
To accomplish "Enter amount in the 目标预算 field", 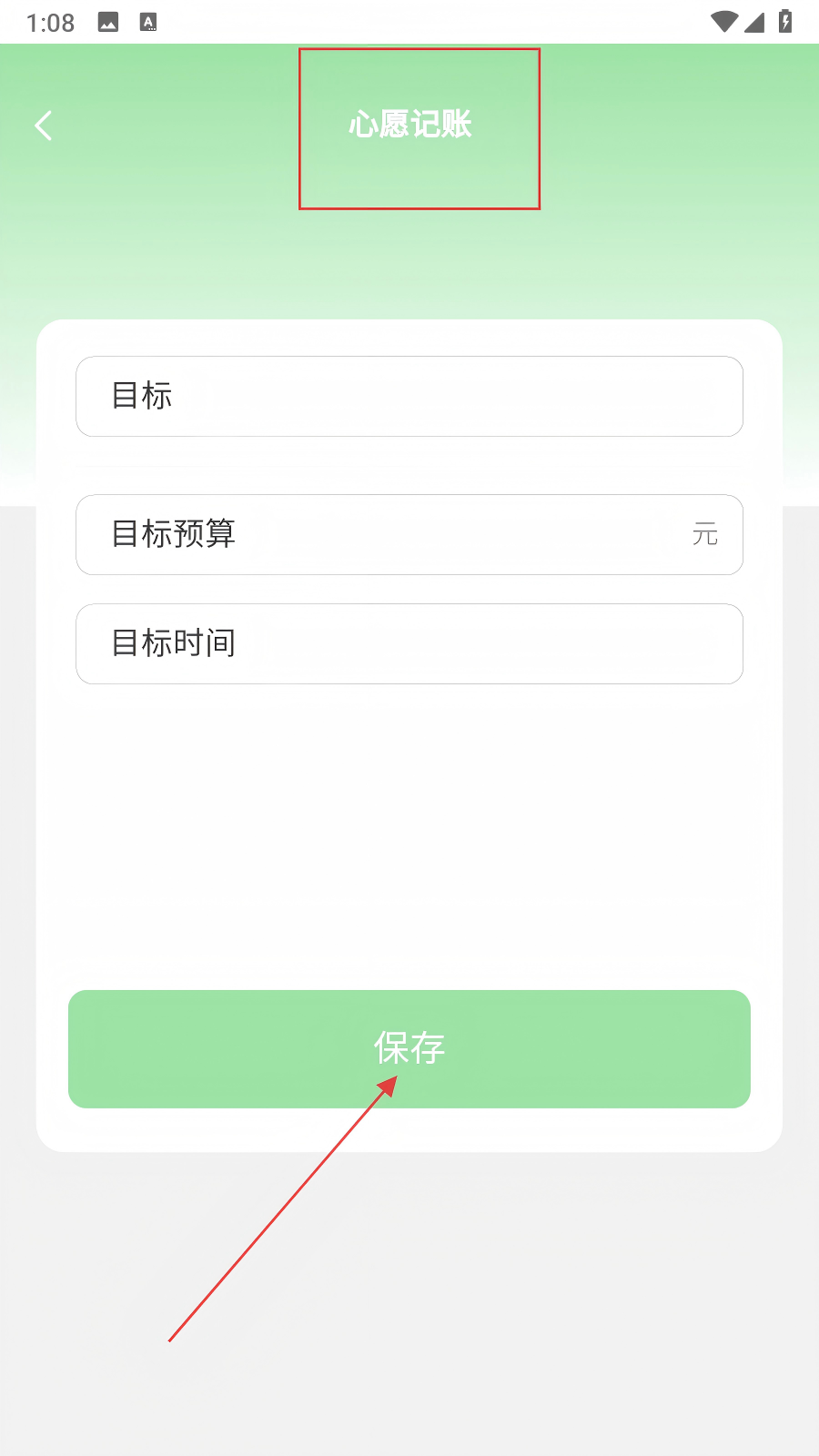I will tap(409, 535).
